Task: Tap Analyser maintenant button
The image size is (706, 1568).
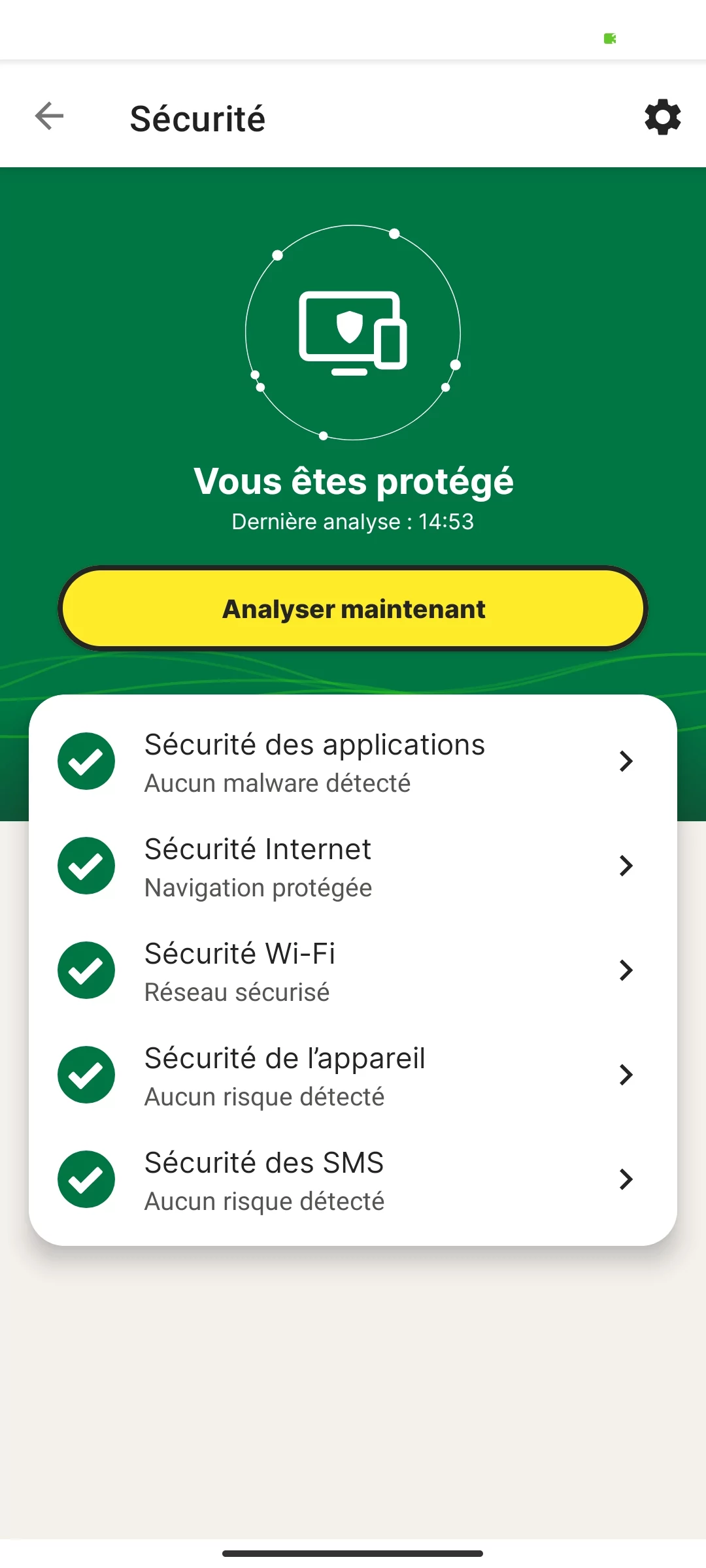Action: (353, 609)
